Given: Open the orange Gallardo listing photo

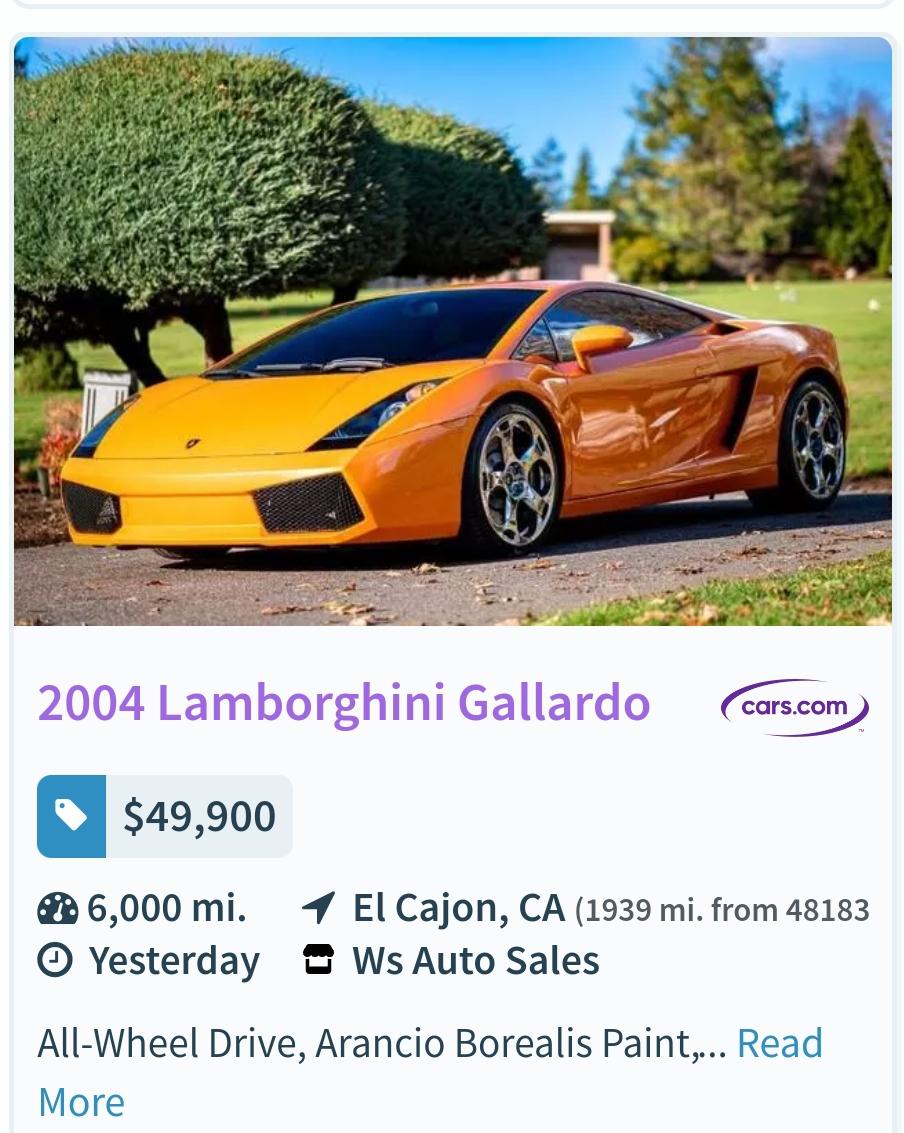Looking at the screenshot, I should click(452, 332).
